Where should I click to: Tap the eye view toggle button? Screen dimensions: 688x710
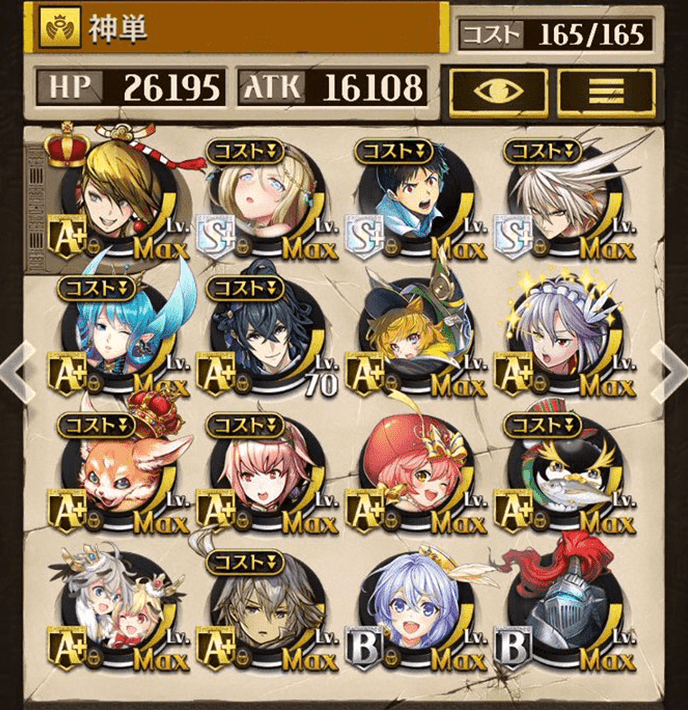pos(498,91)
